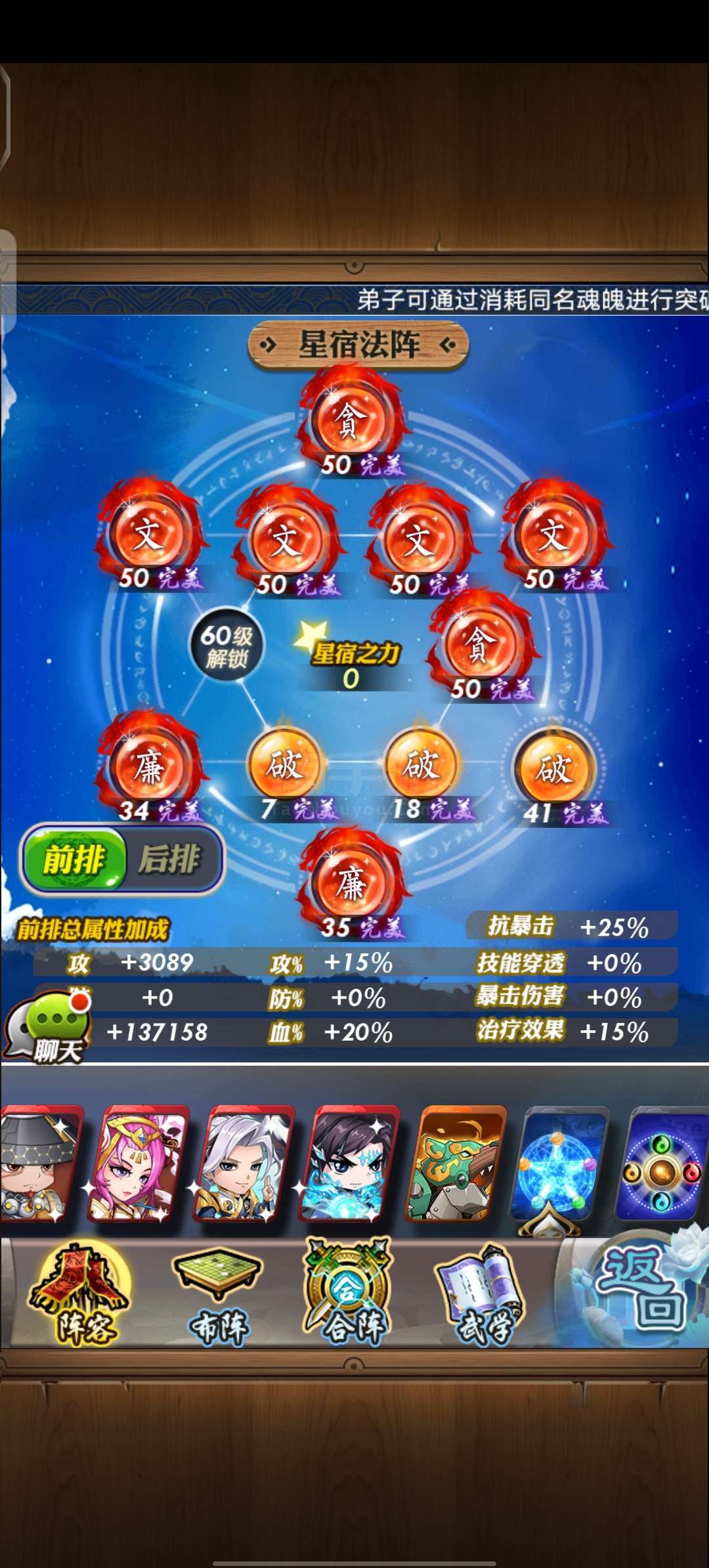Select the pink-haired heroine portrait
709x1568 pixels.
pyautogui.click(x=140, y=1164)
